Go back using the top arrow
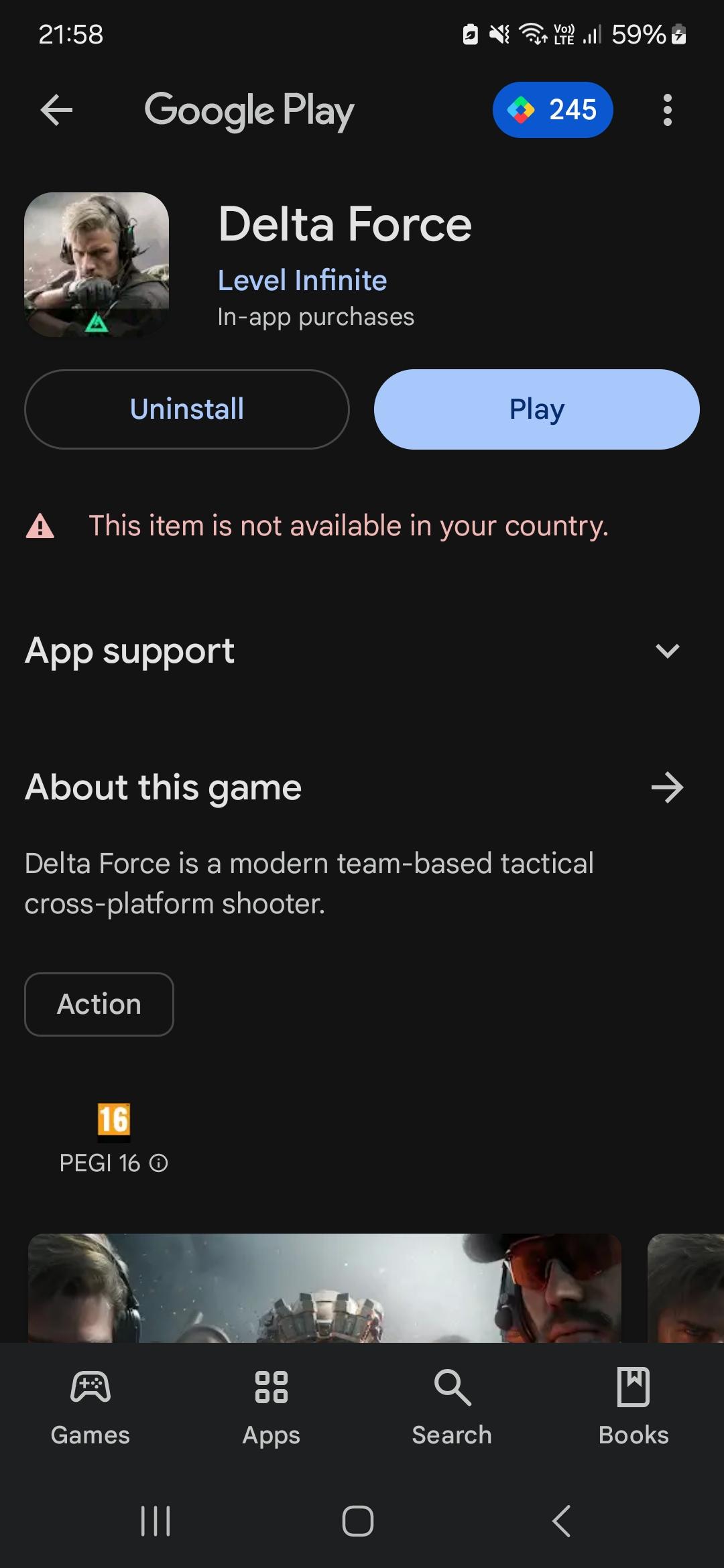The image size is (724, 1568). pyautogui.click(x=56, y=110)
